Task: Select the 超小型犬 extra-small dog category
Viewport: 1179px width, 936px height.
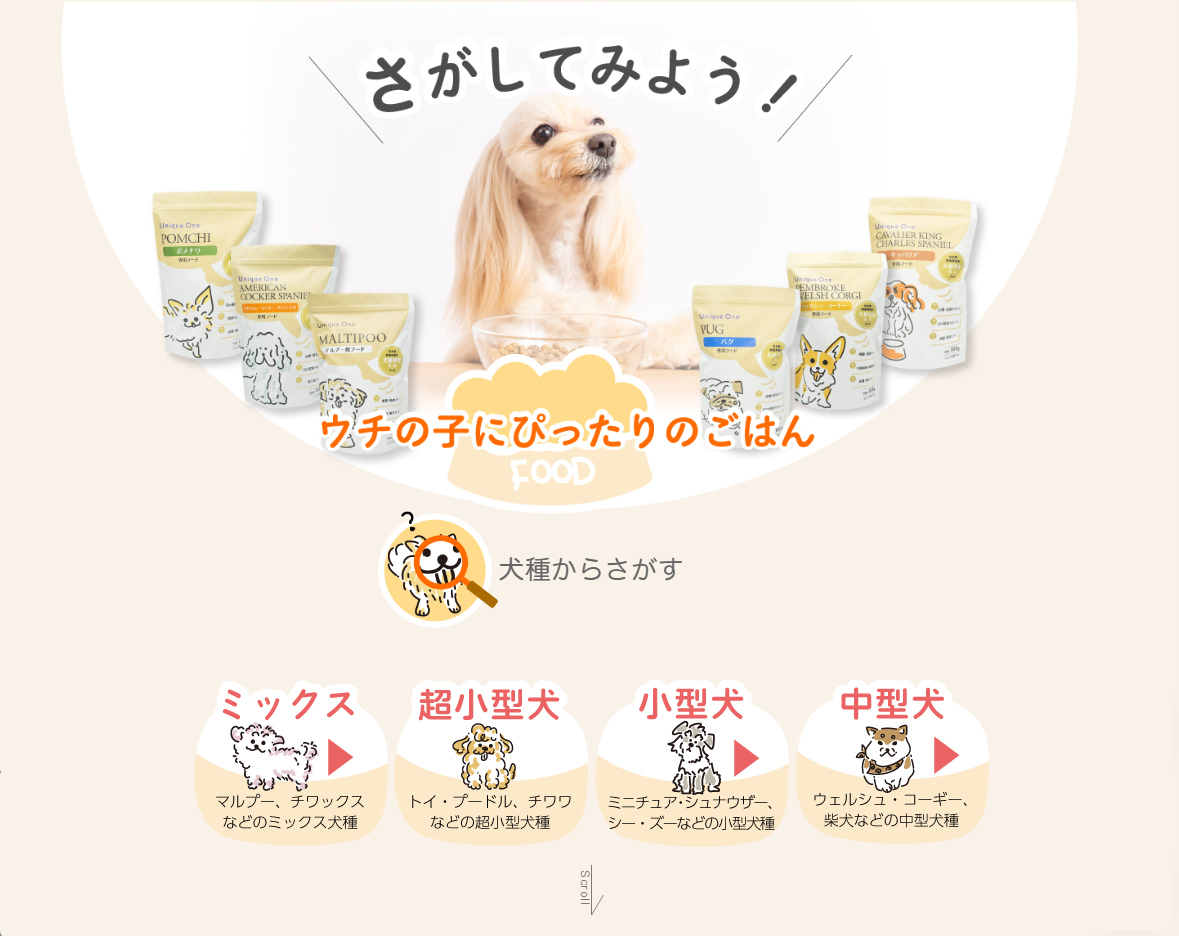Action: click(490, 762)
